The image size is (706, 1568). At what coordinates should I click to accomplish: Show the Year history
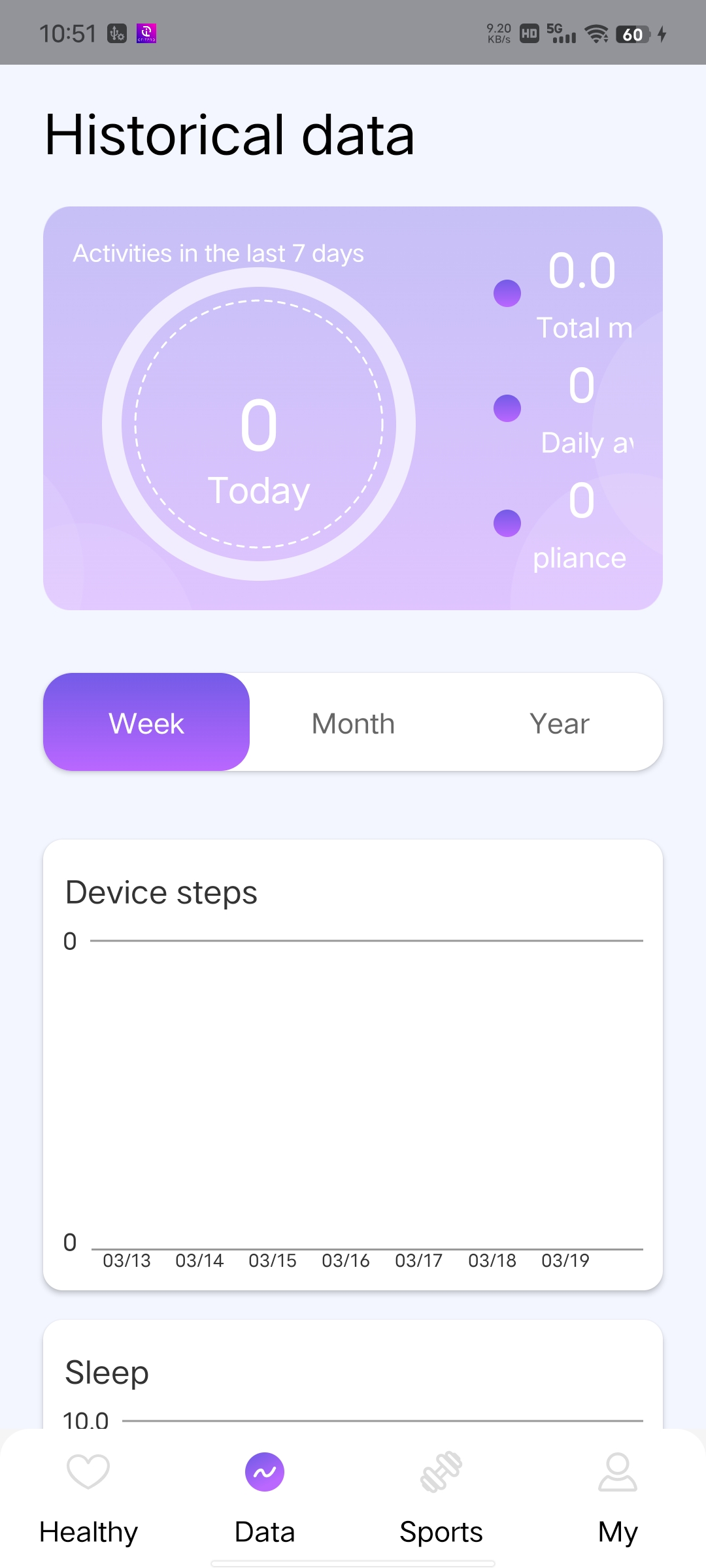pyautogui.click(x=559, y=723)
